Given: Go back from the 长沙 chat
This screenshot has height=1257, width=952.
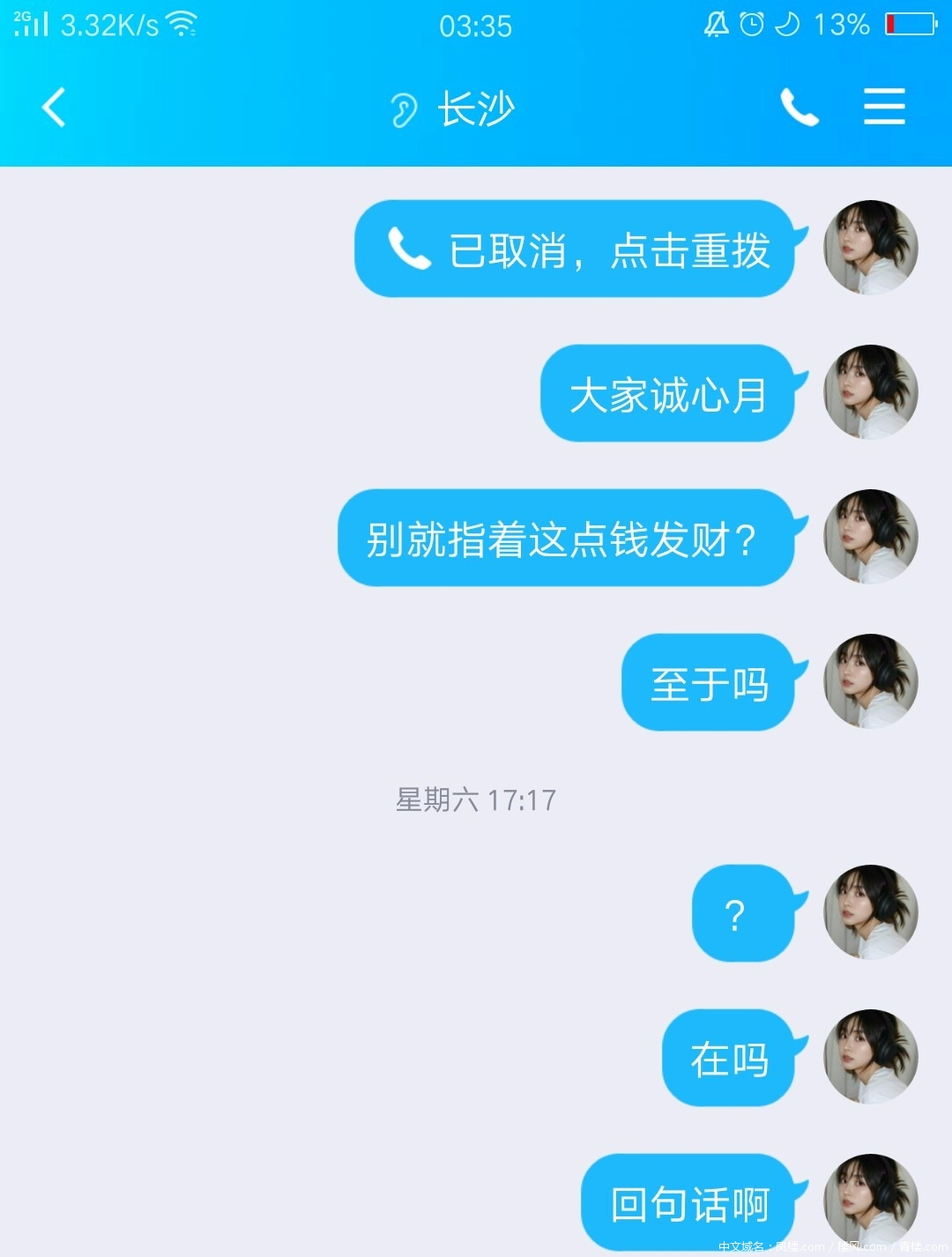Looking at the screenshot, I should pyautogui.click(x=55, y=108).
